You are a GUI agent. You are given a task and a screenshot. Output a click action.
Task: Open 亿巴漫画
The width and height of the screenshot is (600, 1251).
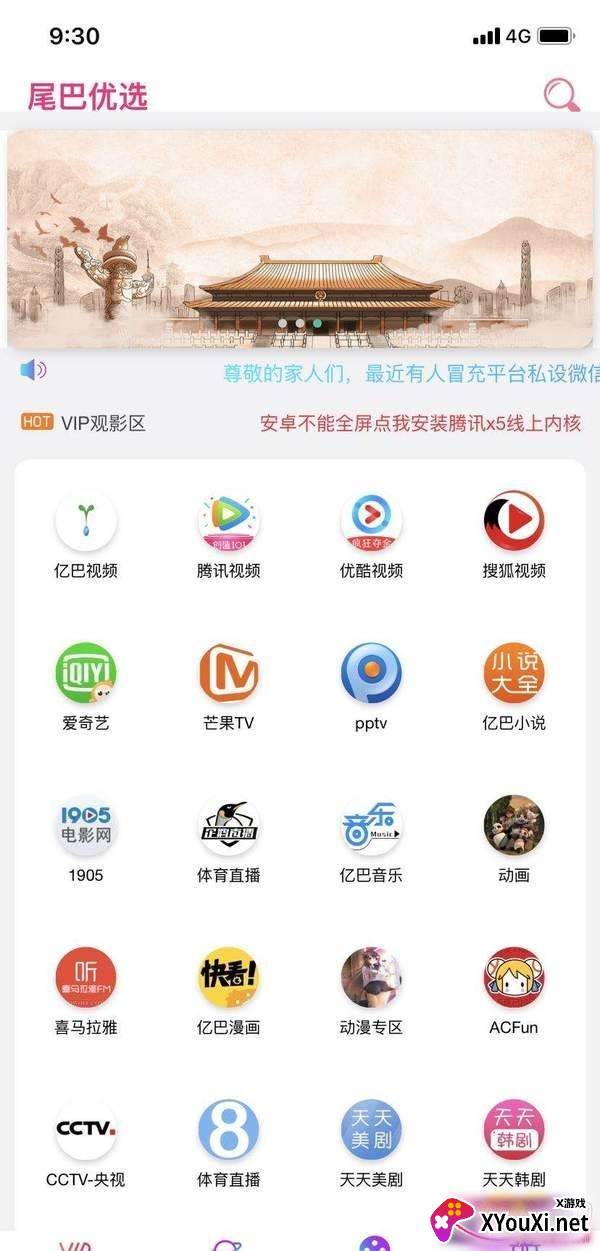(x=229, y=977)
